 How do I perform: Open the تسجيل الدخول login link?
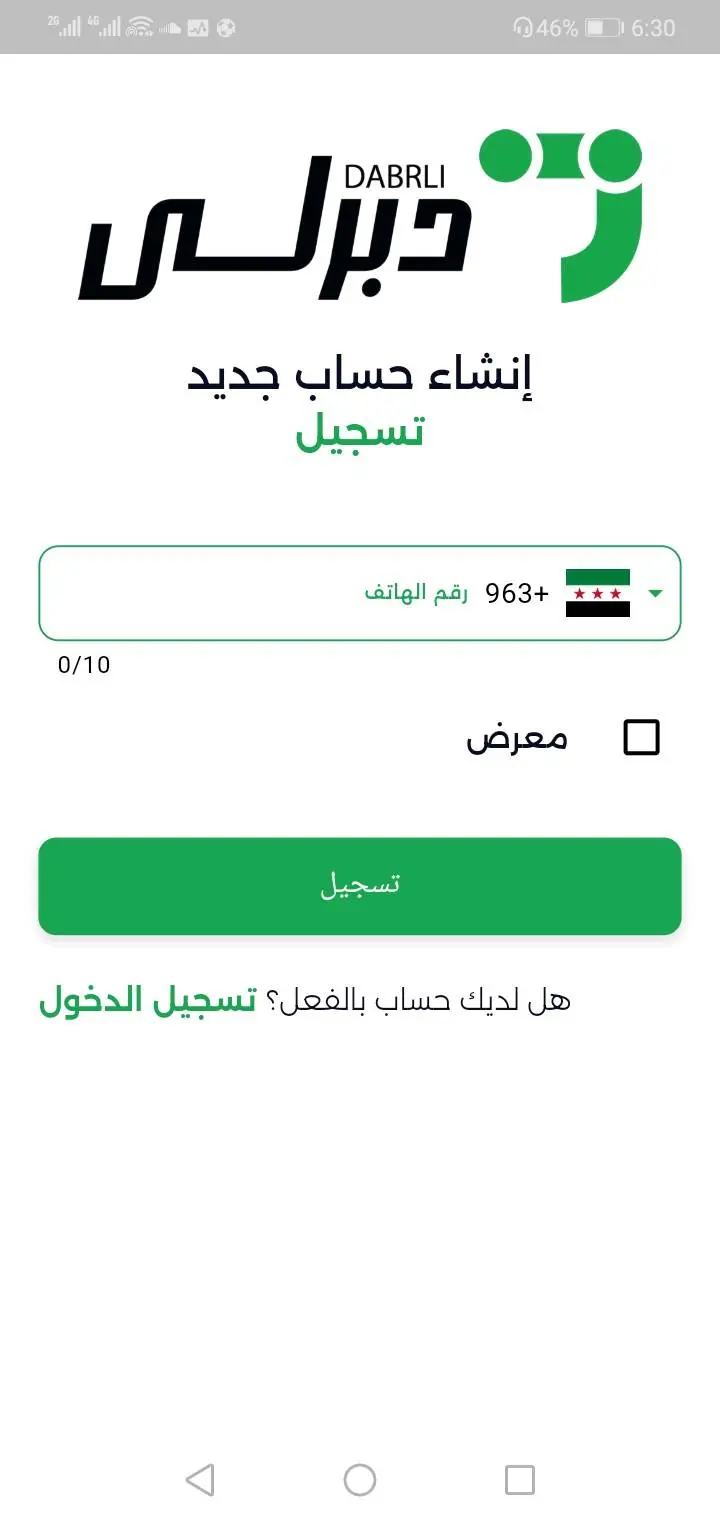[x=148, y=1001]
